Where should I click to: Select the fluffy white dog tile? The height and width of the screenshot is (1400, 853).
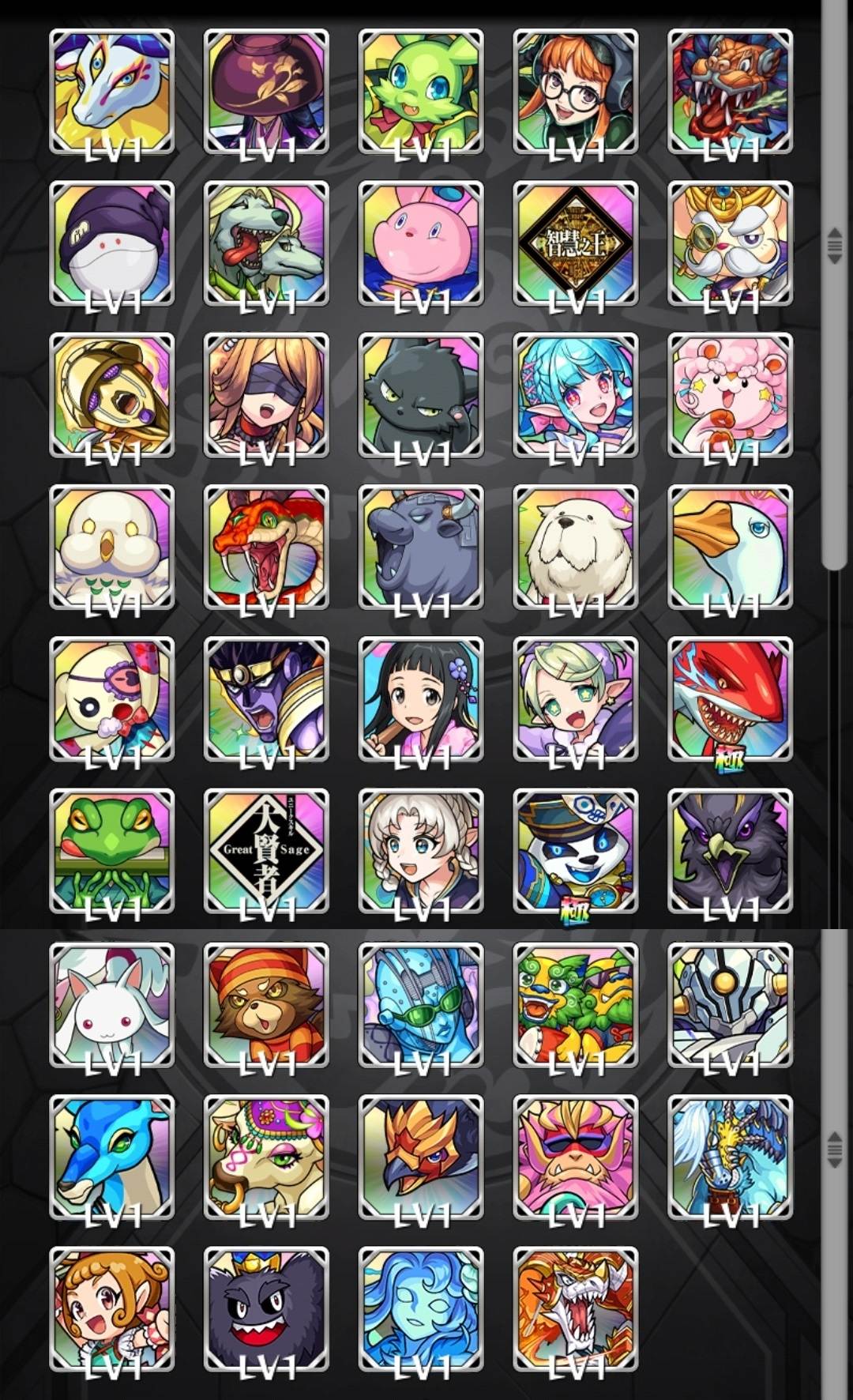[575, 547]
